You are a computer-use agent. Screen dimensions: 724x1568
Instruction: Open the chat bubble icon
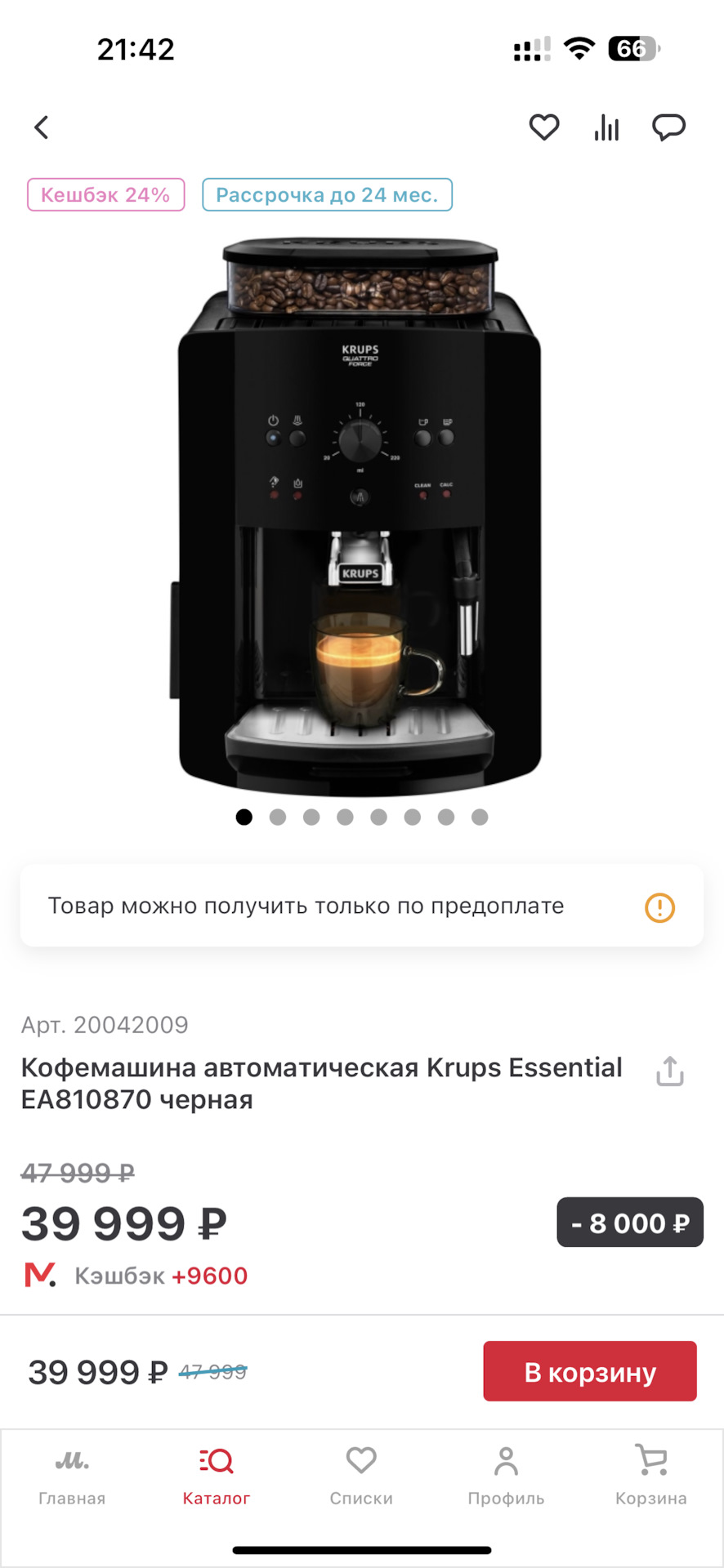coord(668,127)
